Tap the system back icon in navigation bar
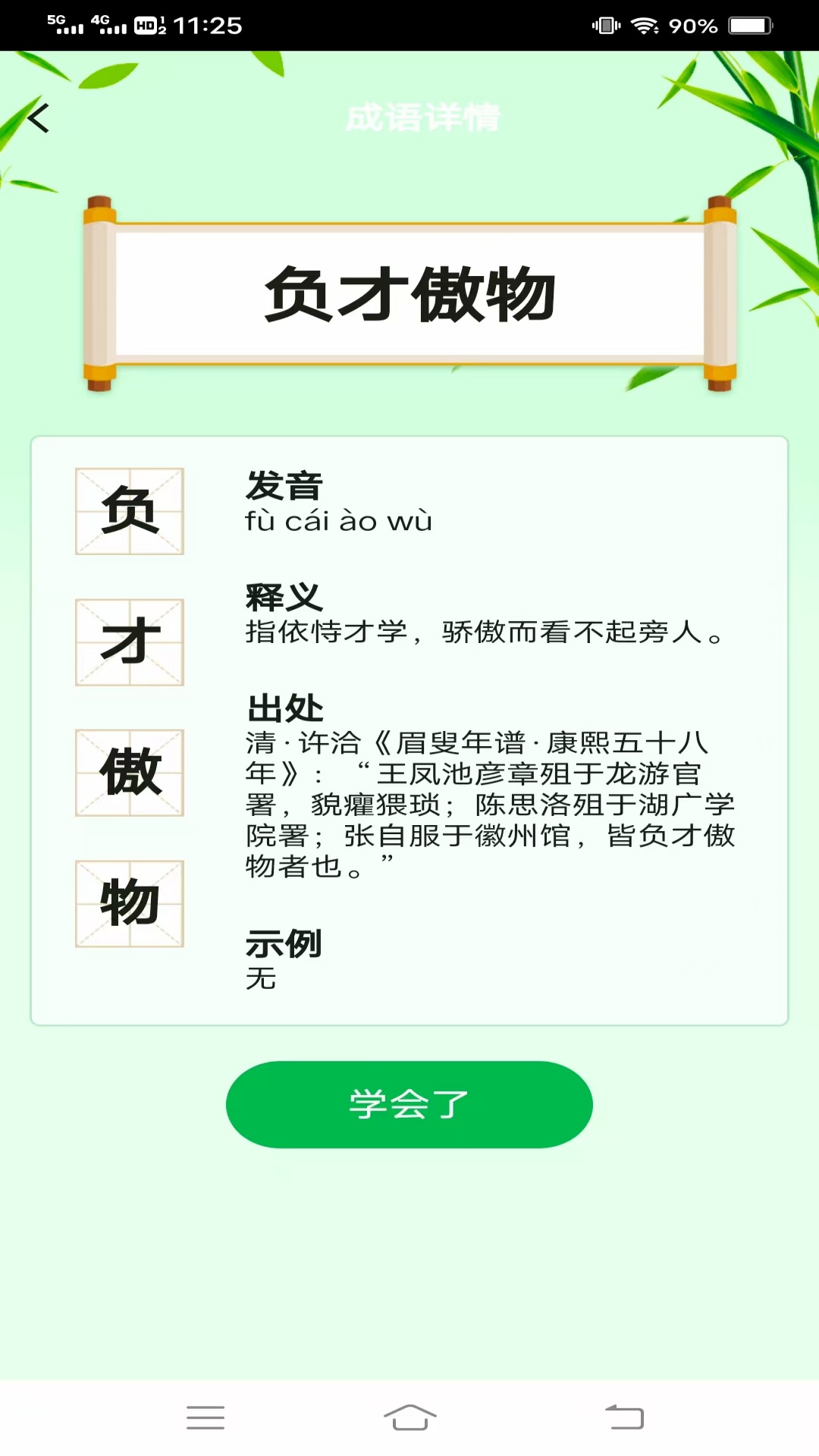The image size is (819, 1456). 622,1418
